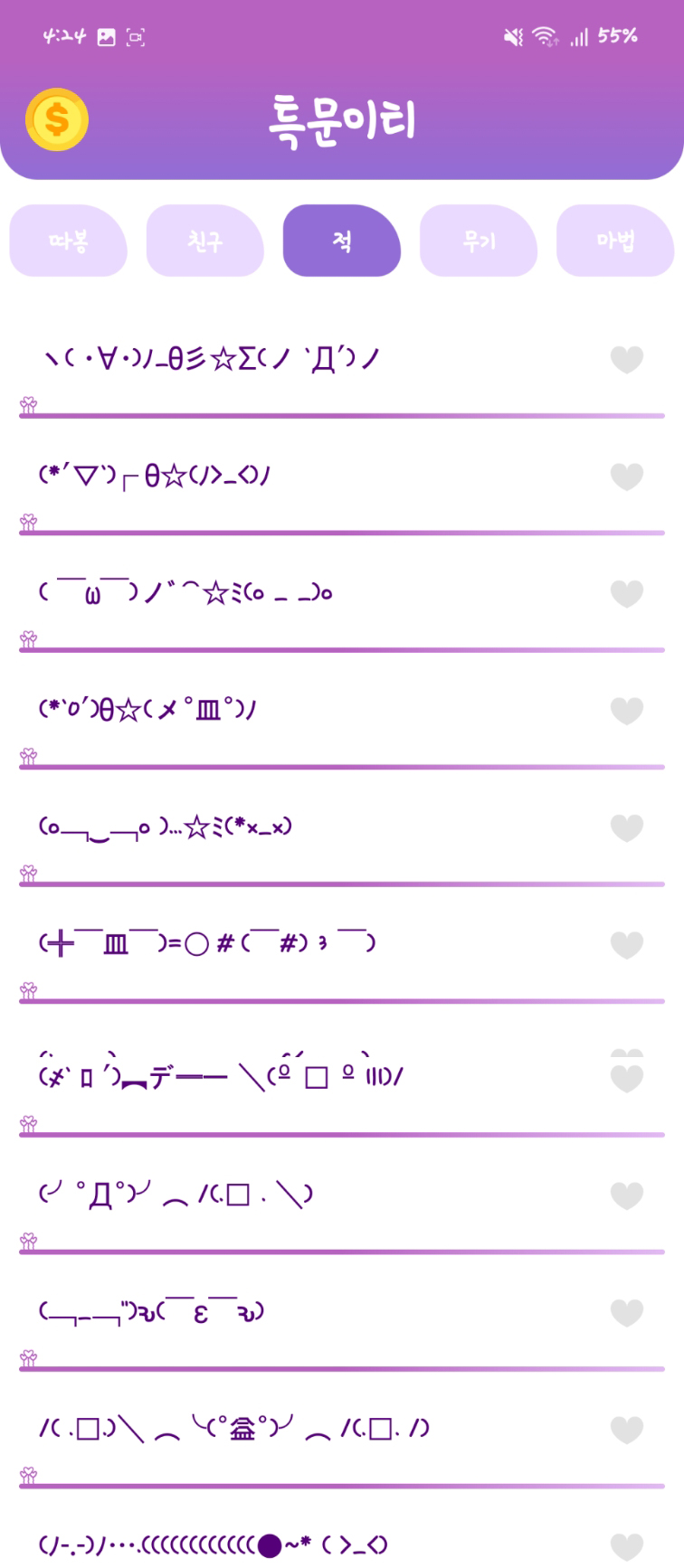Open the gold coin icon
The width and height of the screenshot is (684, 1568).
56,119
